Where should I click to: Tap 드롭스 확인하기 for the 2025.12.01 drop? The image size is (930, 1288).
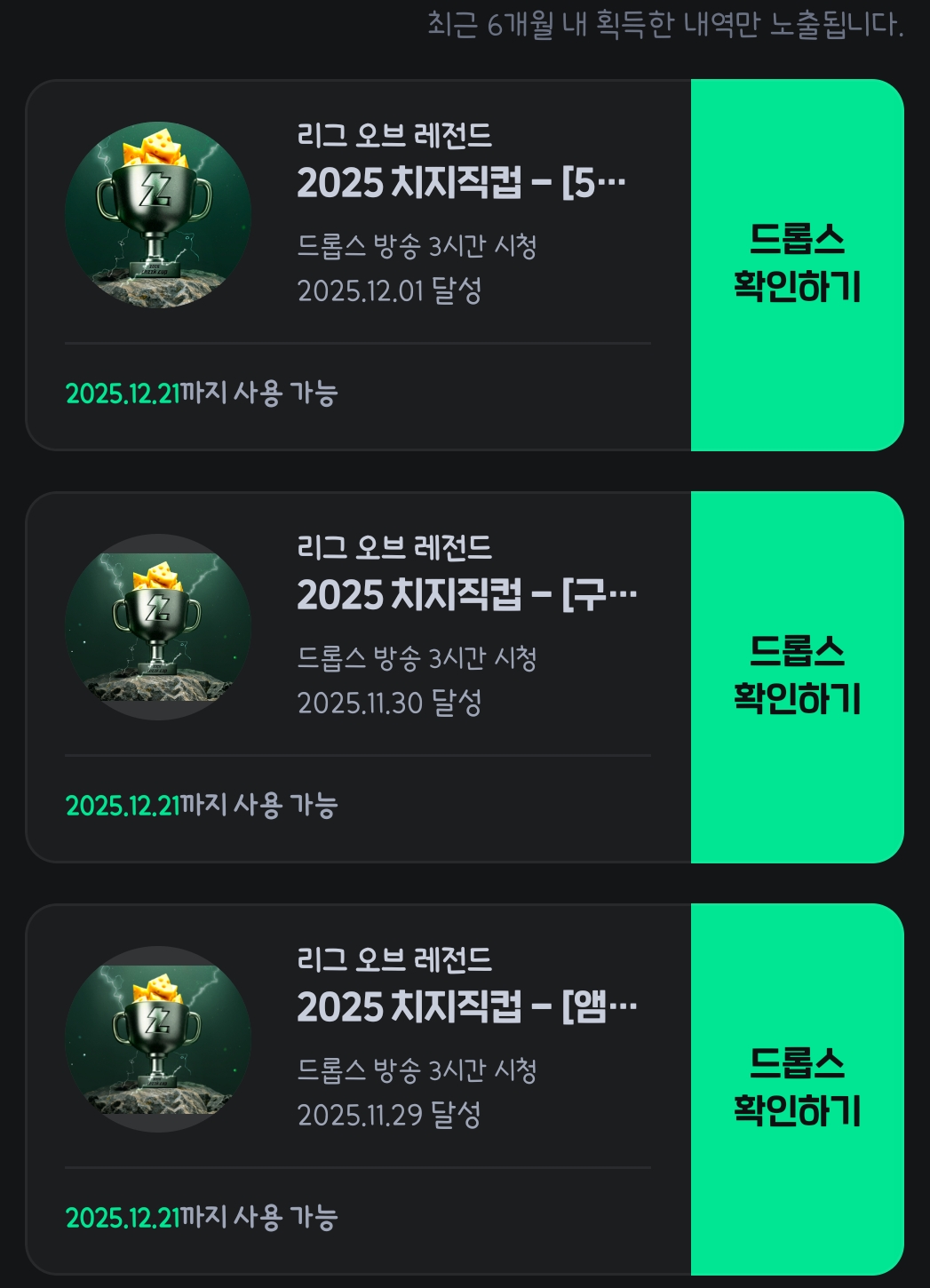(x=797, y=265)
